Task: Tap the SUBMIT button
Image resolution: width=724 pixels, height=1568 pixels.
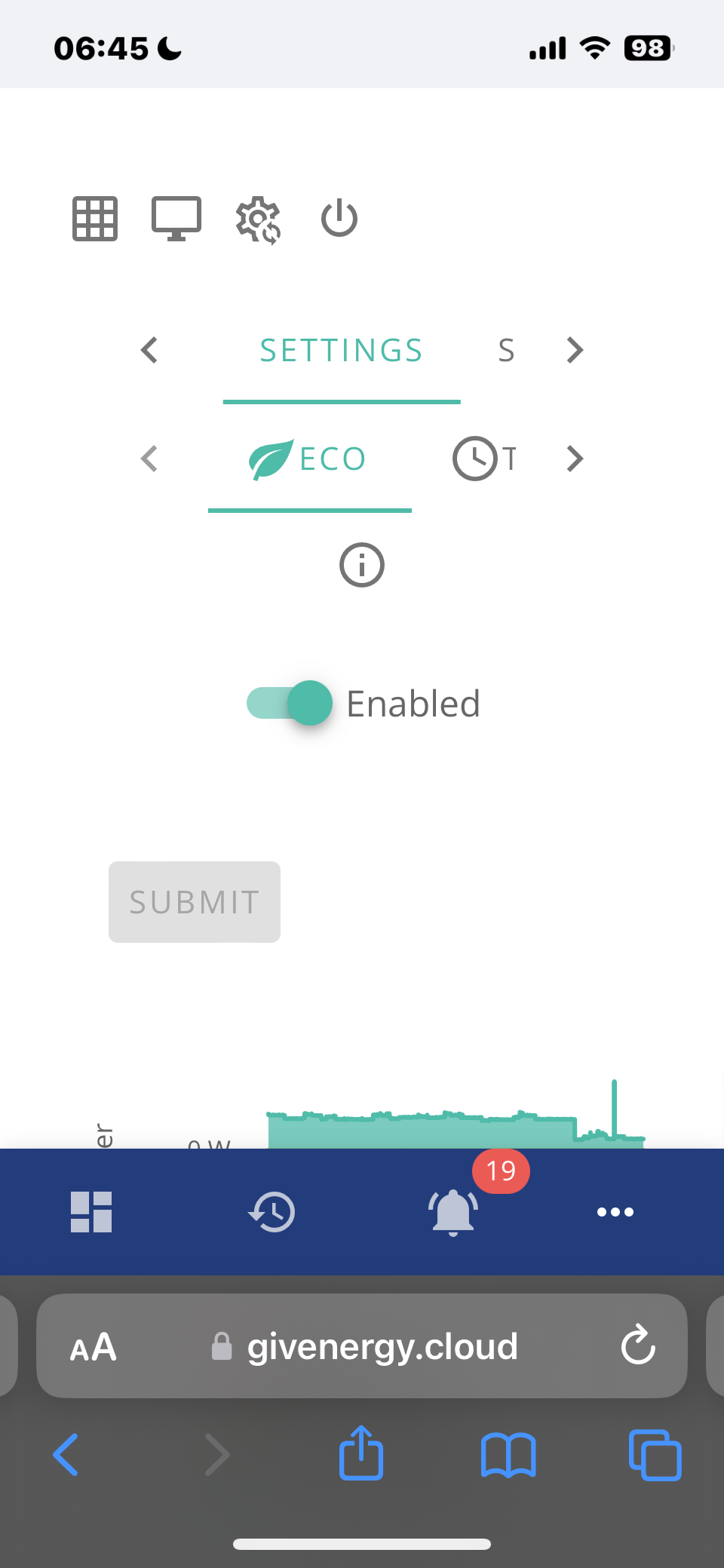Action: click(195, 902)
